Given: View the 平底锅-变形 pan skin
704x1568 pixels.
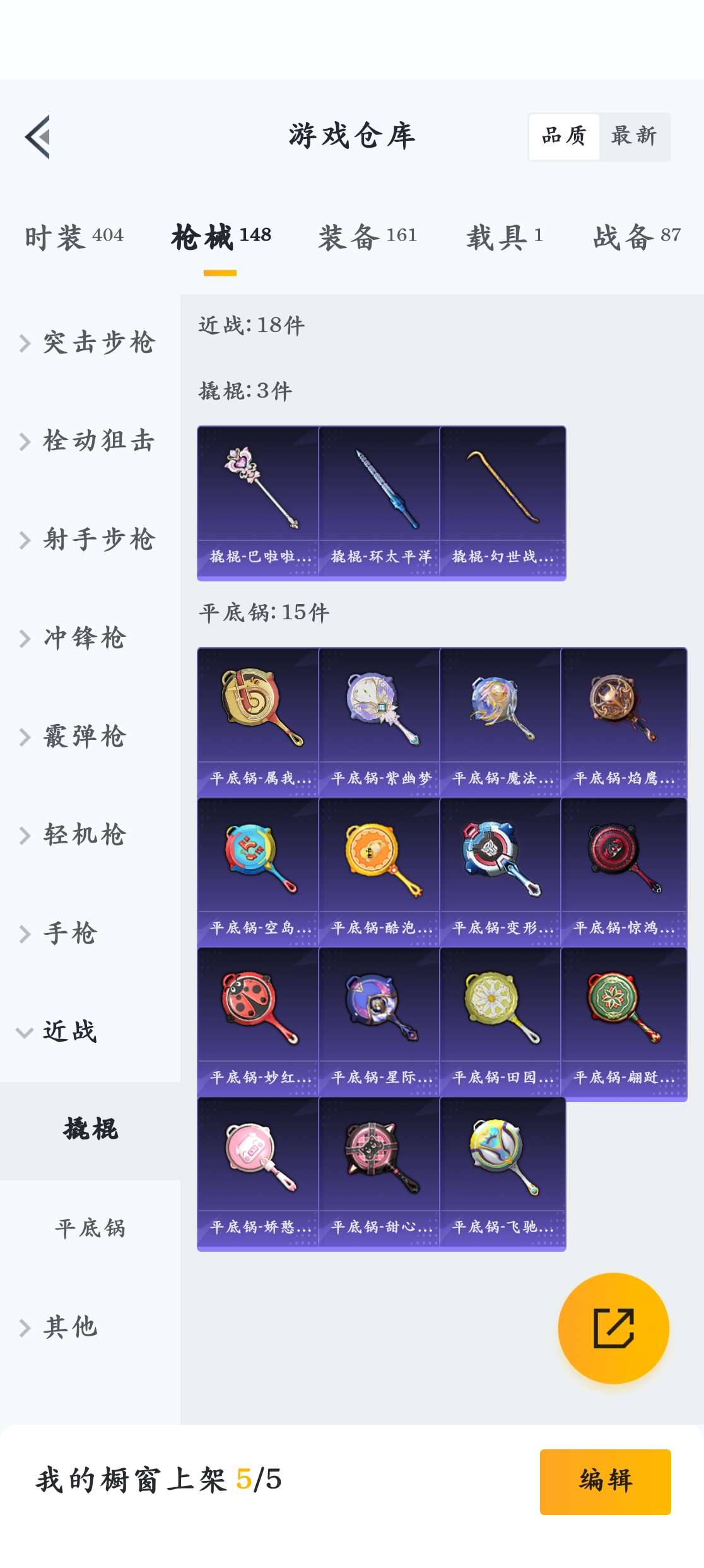Looking at the screenshot, I should click(x=500, y=872).
